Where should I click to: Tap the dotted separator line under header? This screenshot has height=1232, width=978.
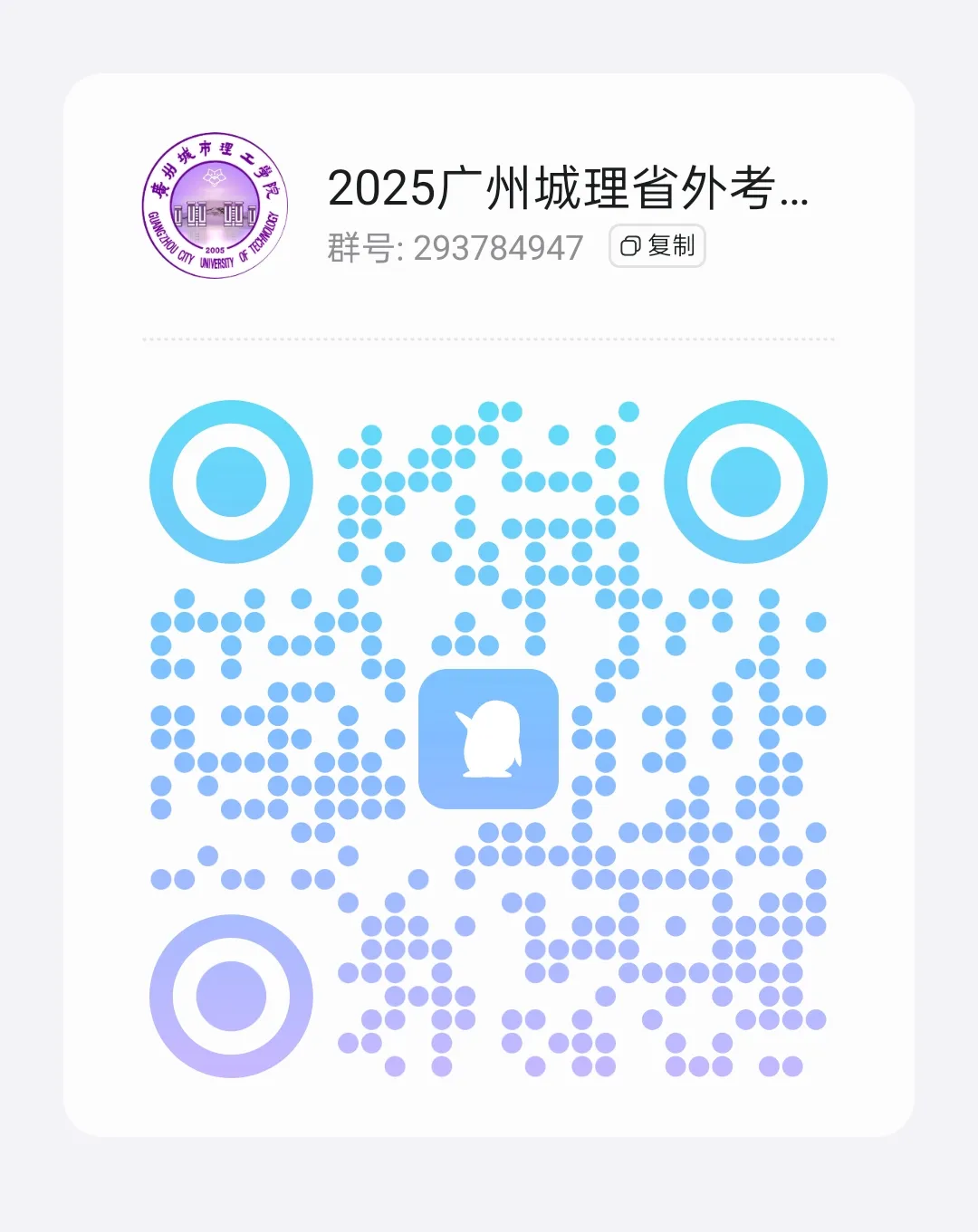[489, 337]
